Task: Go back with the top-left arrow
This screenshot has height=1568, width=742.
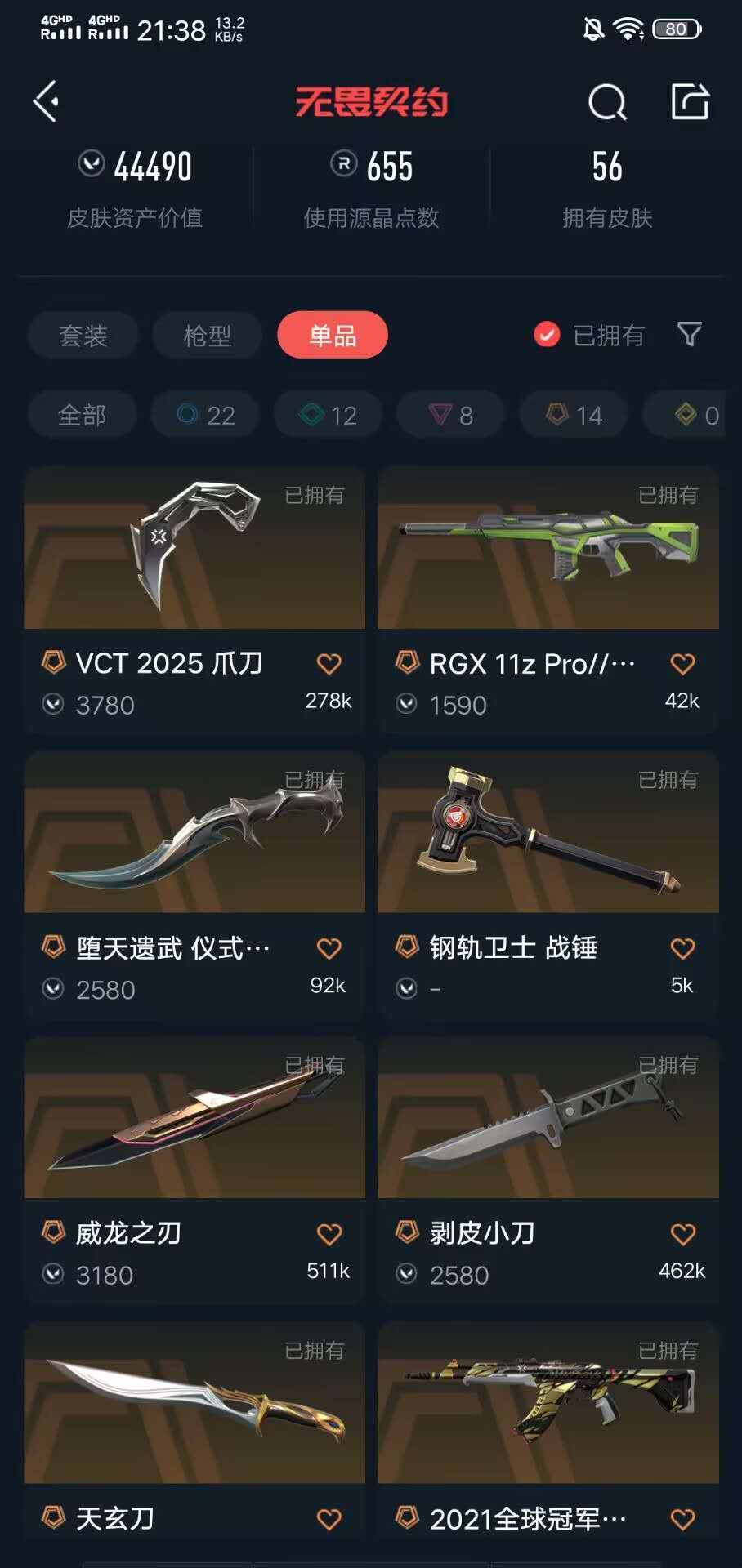Action: [x=47, y=101]
